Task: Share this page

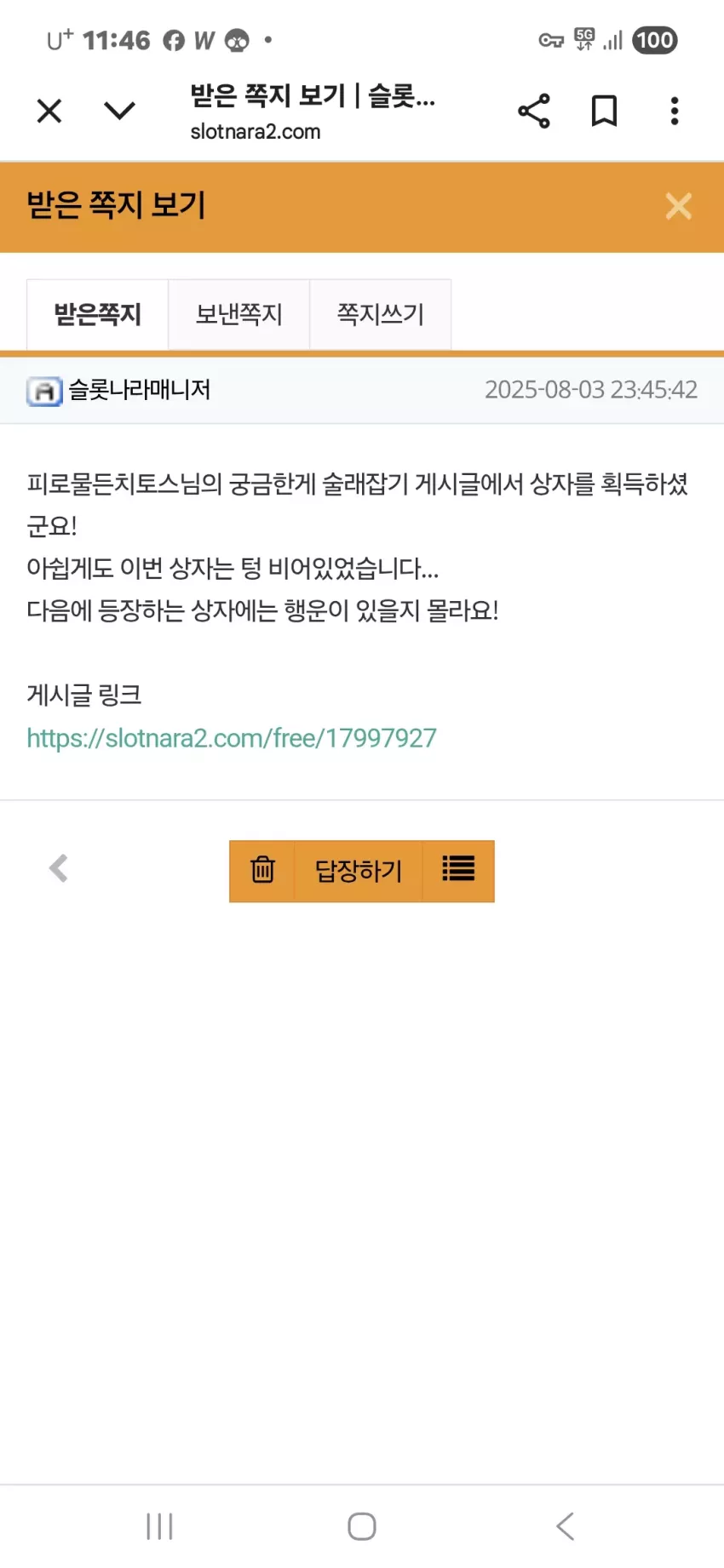Action: point(534,111)
